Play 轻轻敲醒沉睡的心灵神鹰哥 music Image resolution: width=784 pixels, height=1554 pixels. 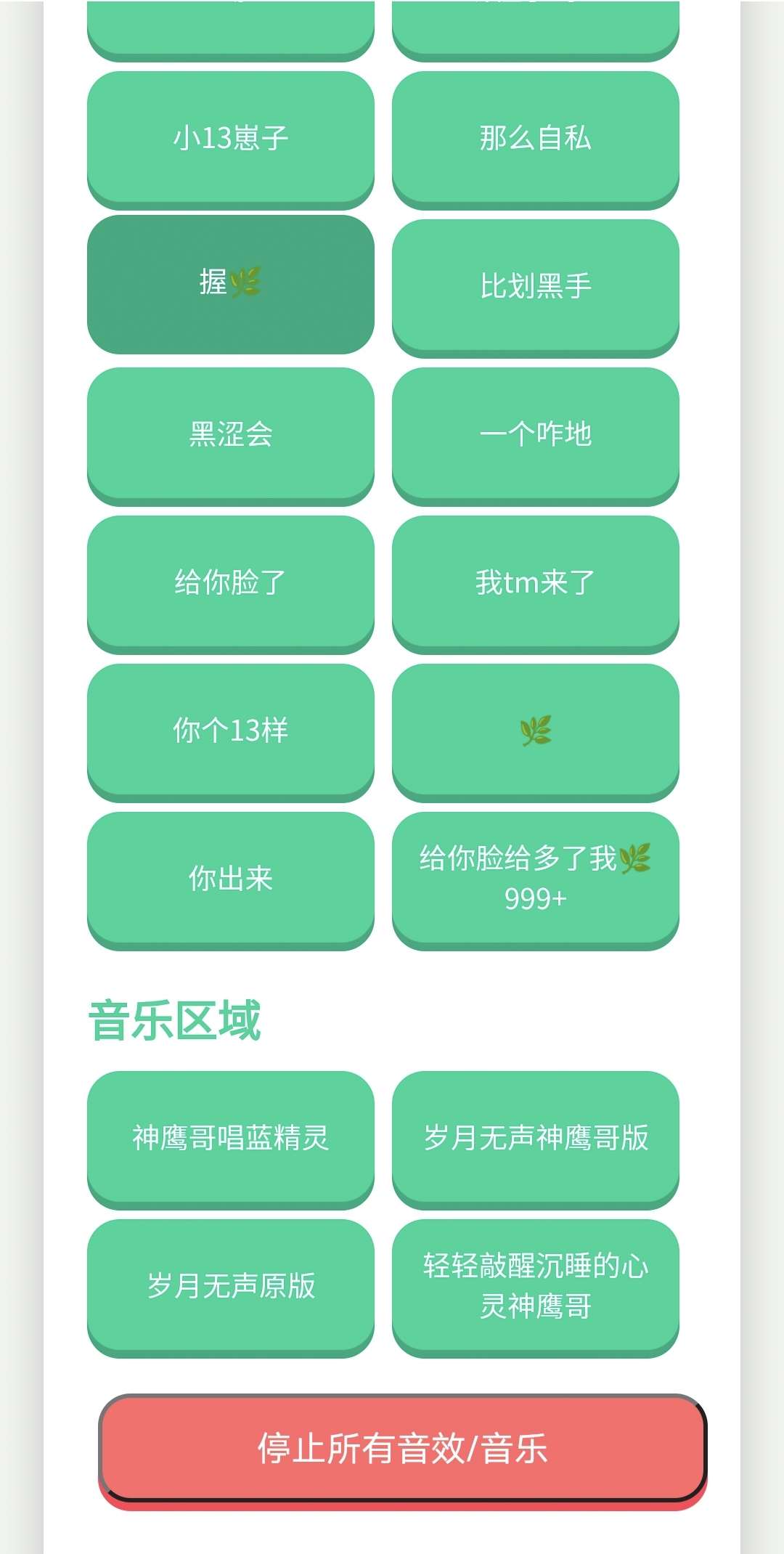(536, 1286)
